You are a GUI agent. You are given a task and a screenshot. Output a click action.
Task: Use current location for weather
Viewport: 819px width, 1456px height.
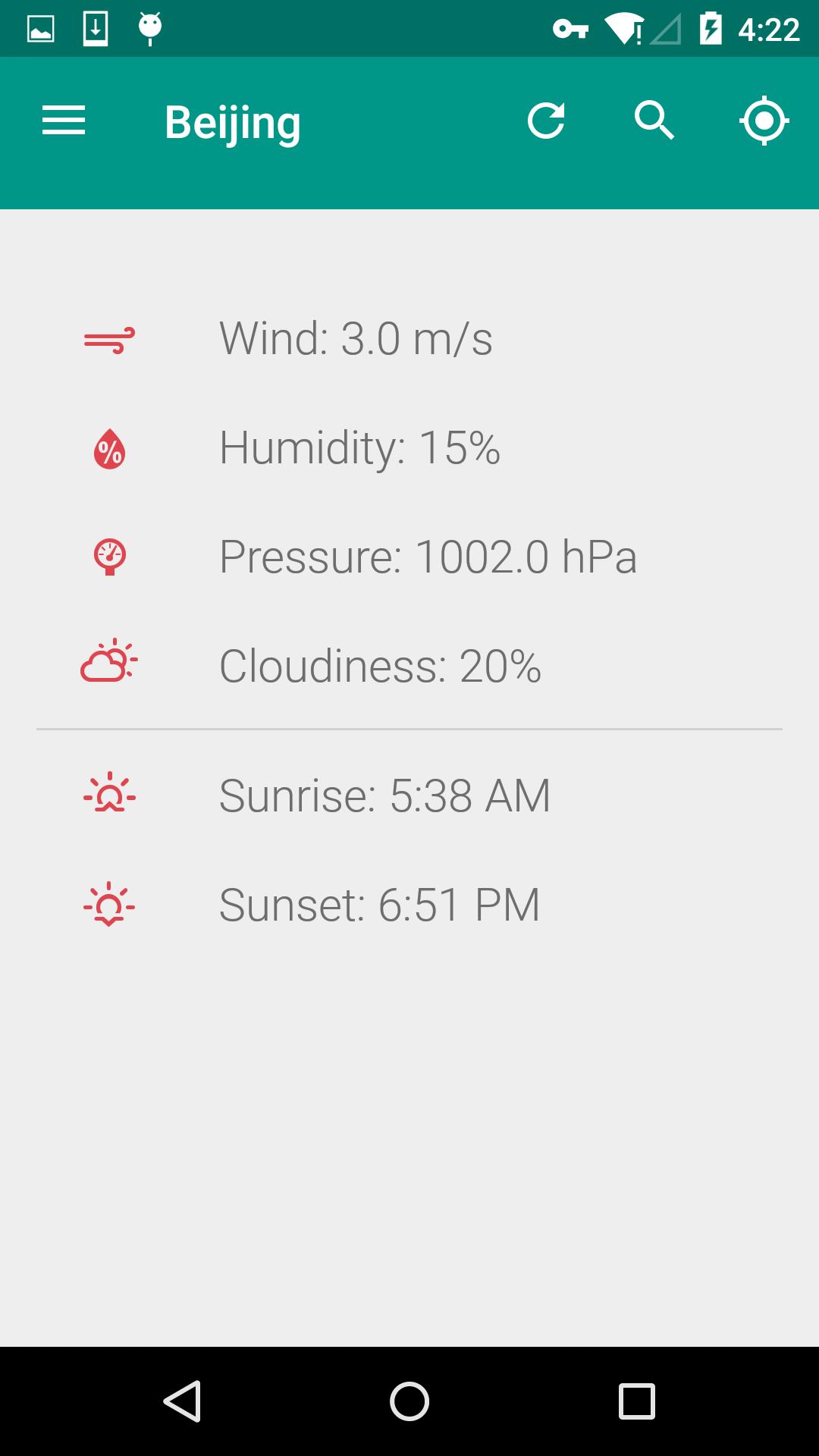[764, 119]
